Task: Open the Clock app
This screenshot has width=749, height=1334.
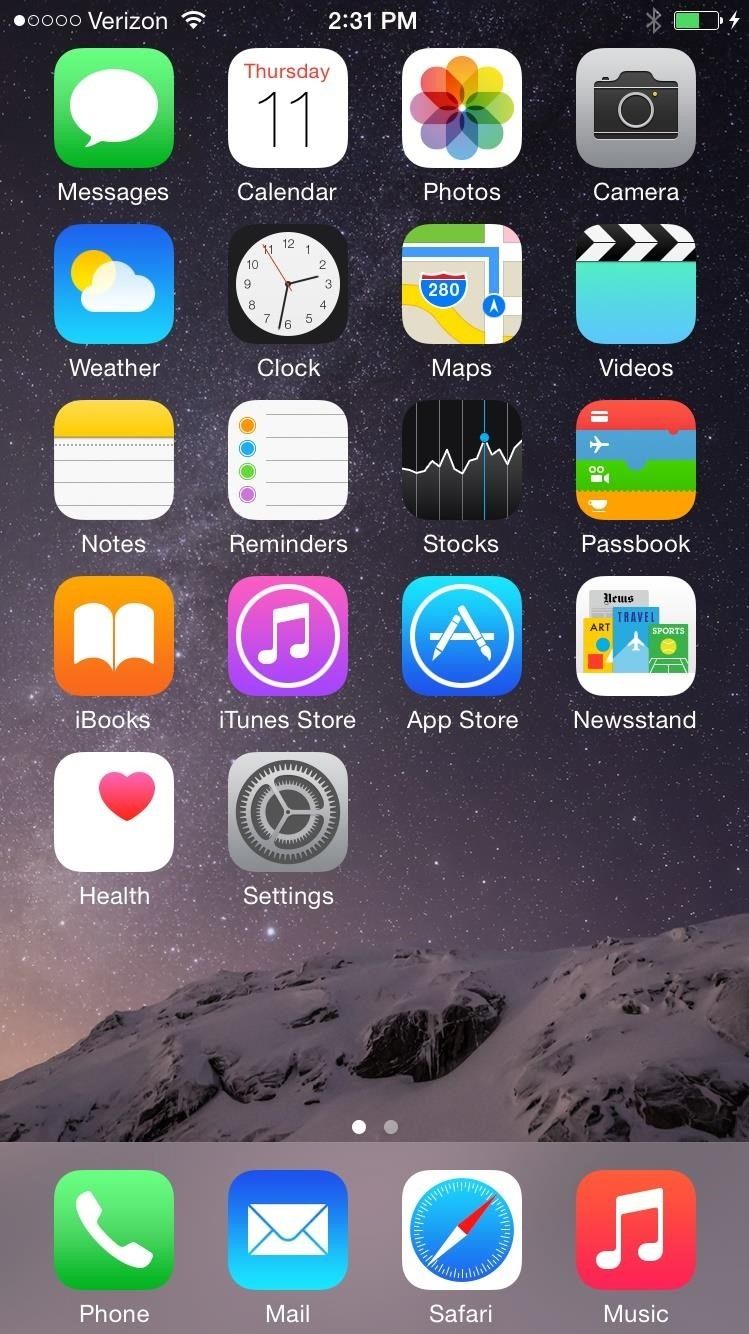Action: [x=287, y=284]
